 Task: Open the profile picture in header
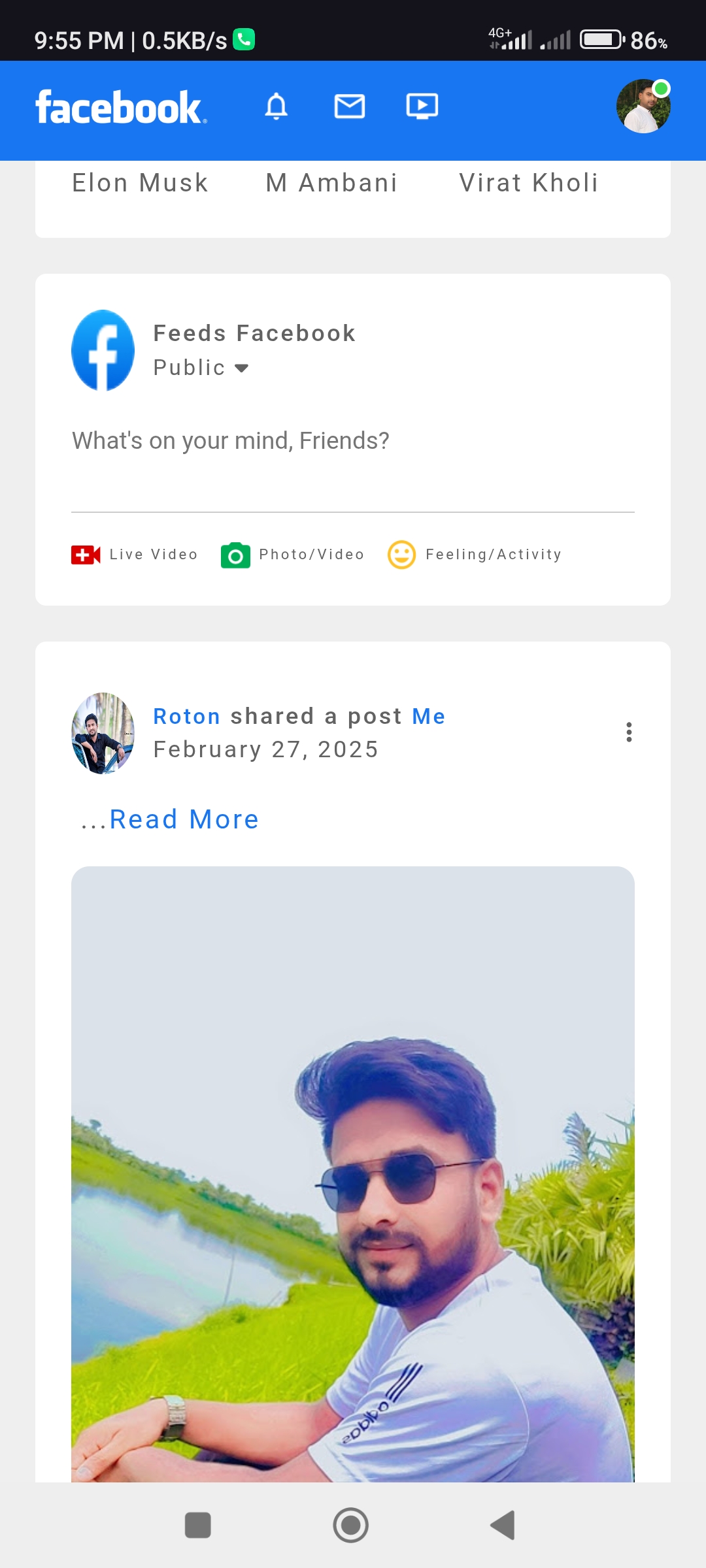[643, 106]
